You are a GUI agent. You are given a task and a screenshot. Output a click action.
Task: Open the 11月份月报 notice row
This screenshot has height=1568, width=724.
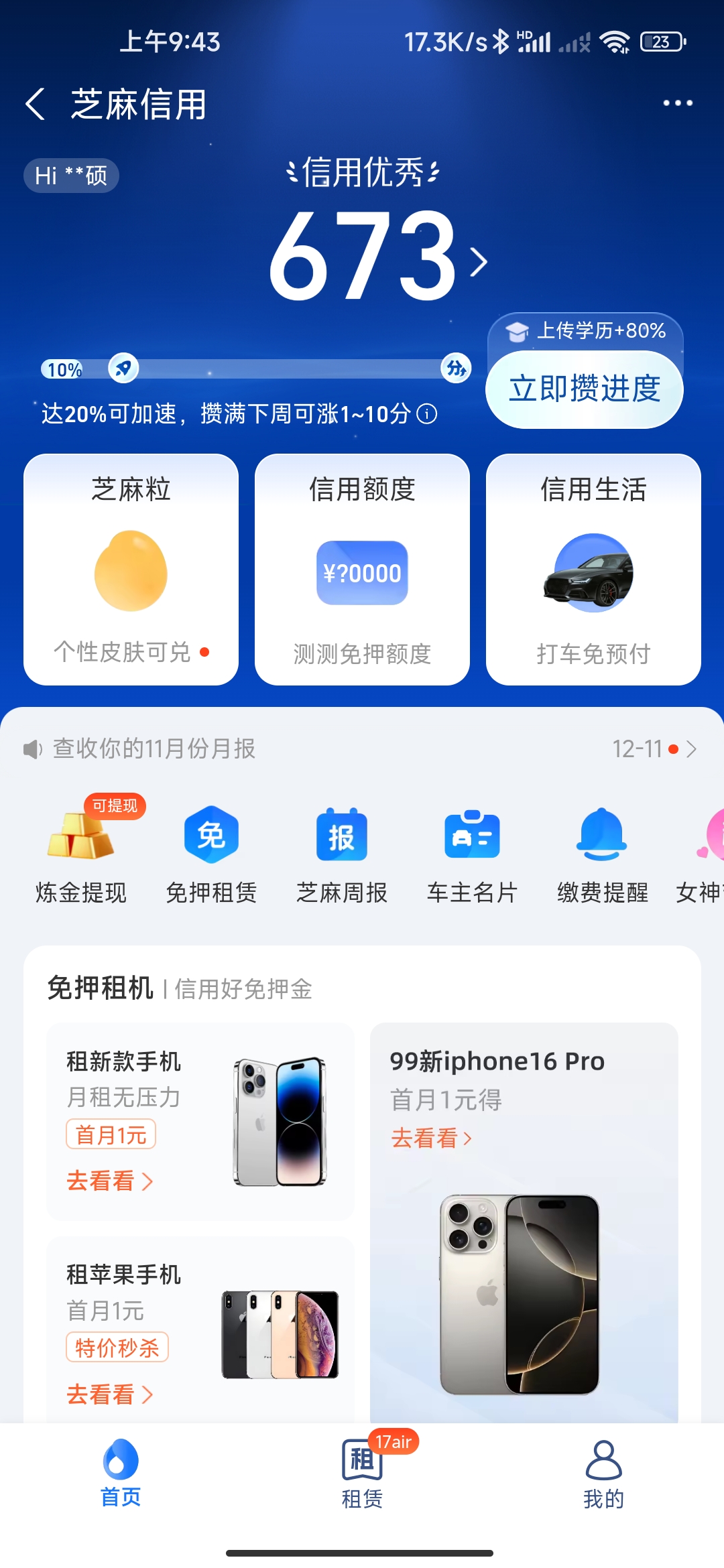point(362,748)
